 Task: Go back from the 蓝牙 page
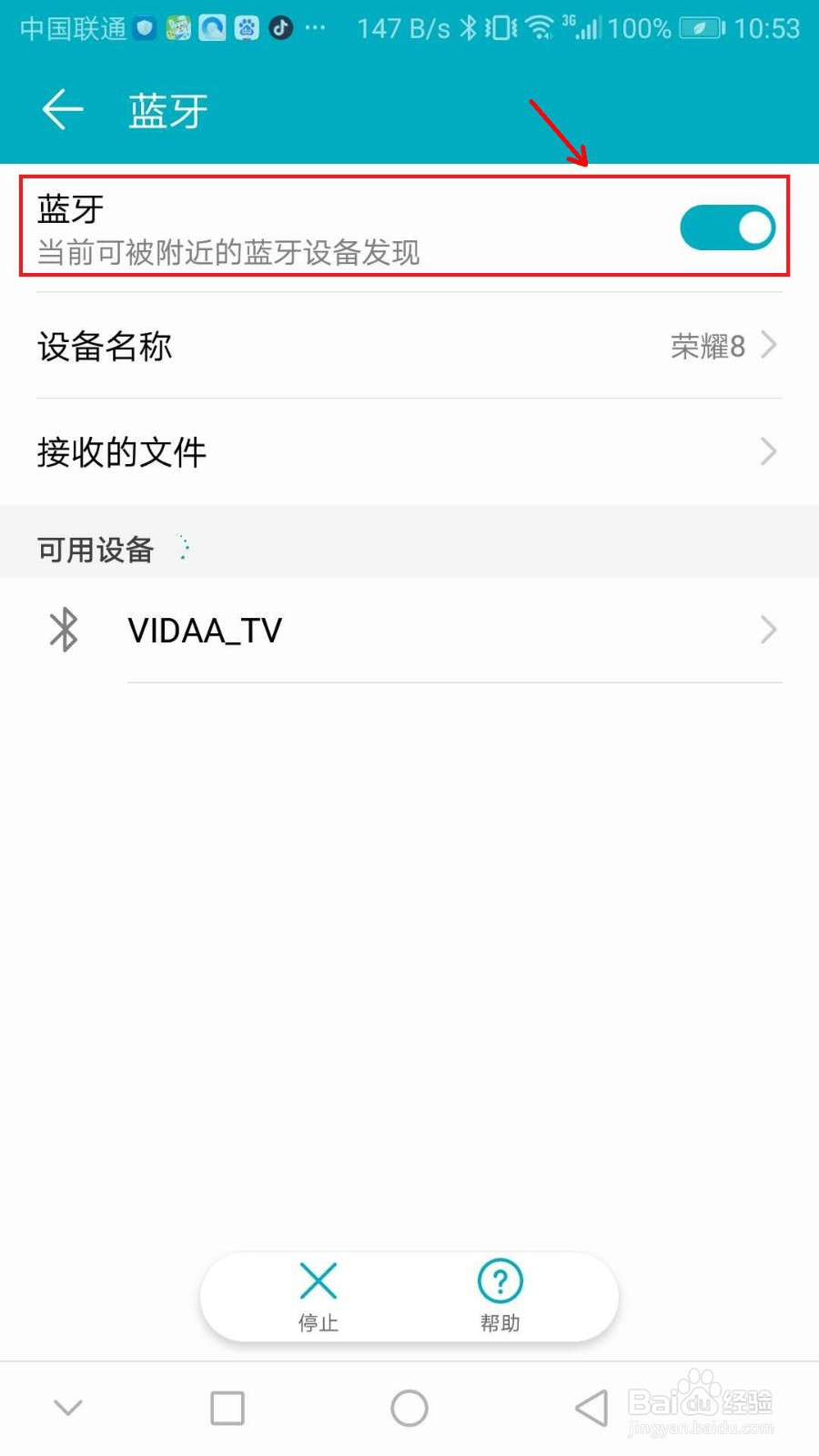[x=63, y=110]
